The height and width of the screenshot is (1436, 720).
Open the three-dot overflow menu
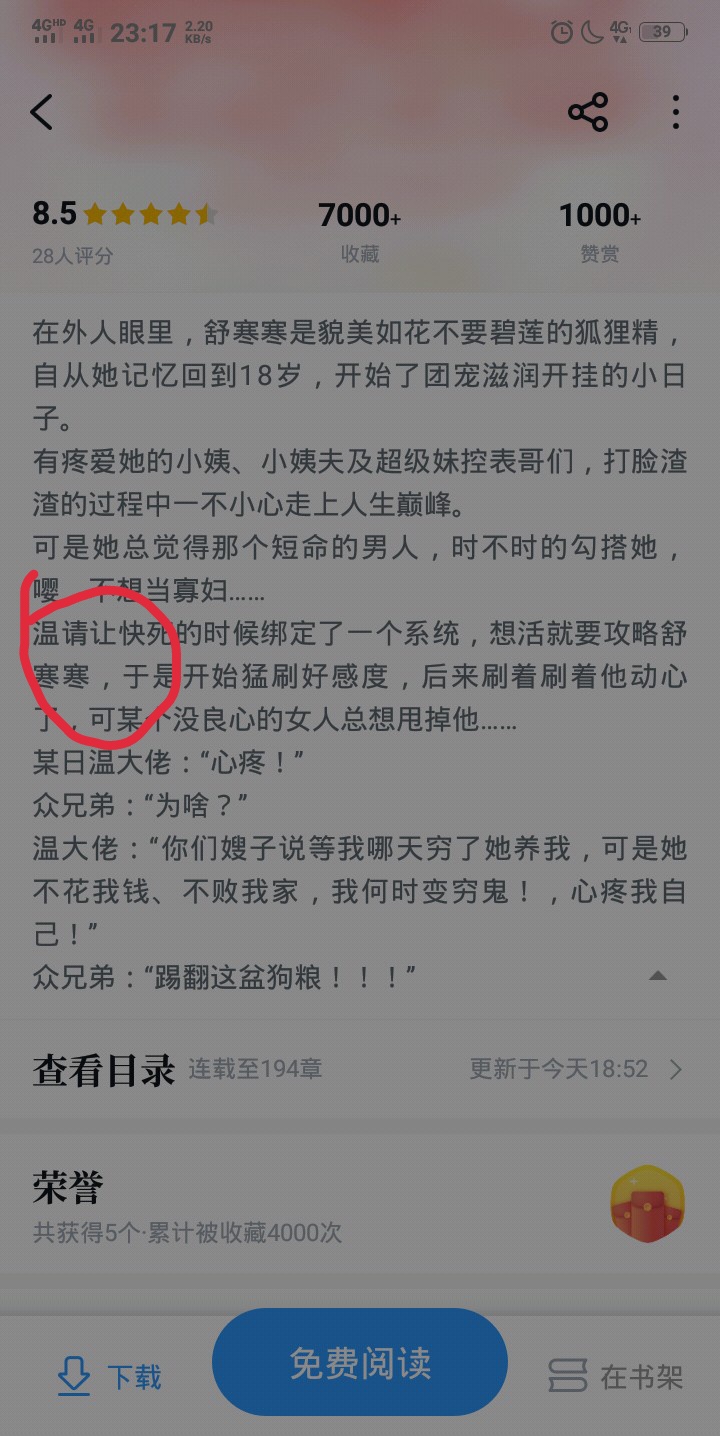coord(676,112)
